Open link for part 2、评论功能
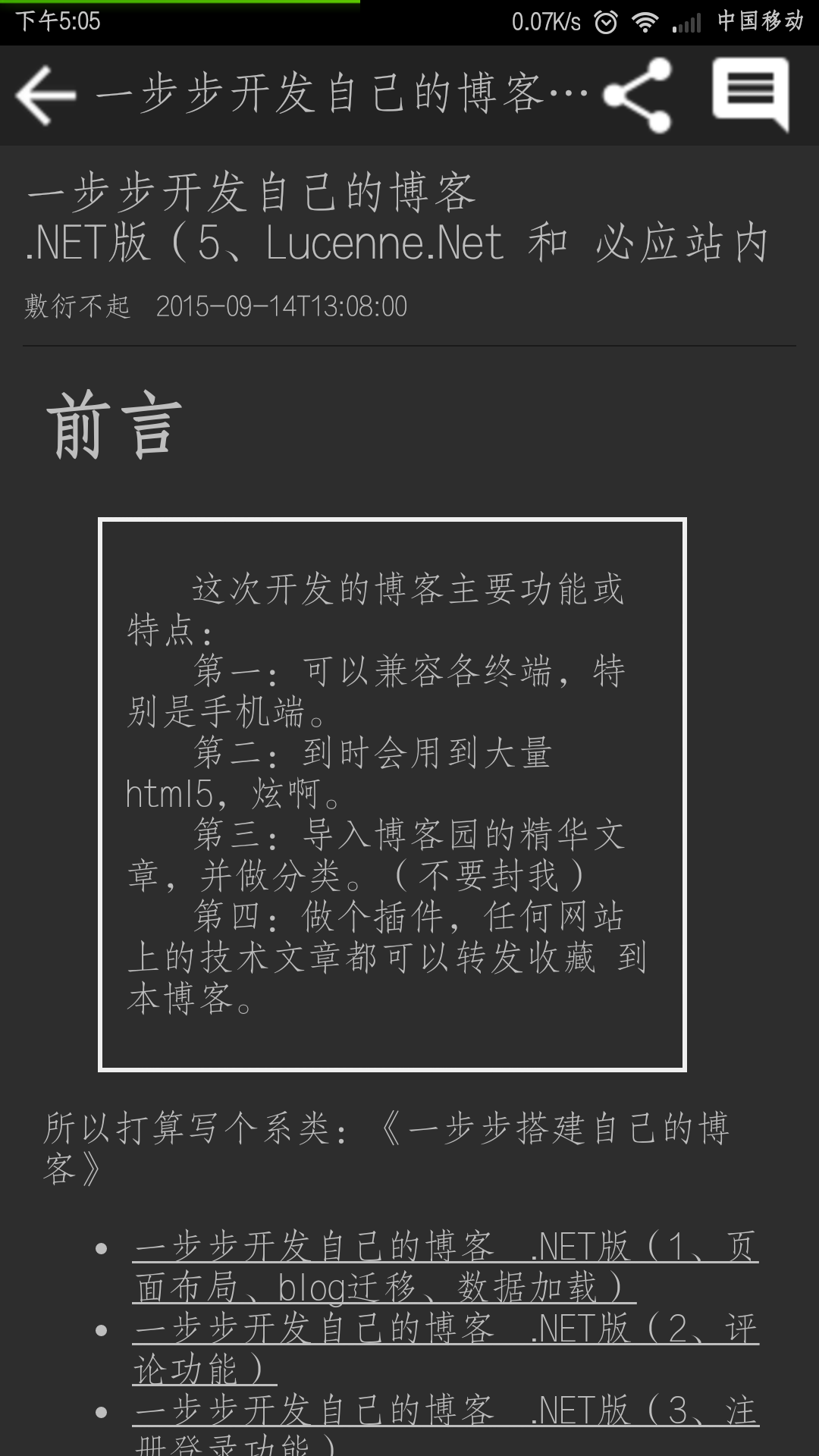The image size is (819, 1456). point(446,1349)
